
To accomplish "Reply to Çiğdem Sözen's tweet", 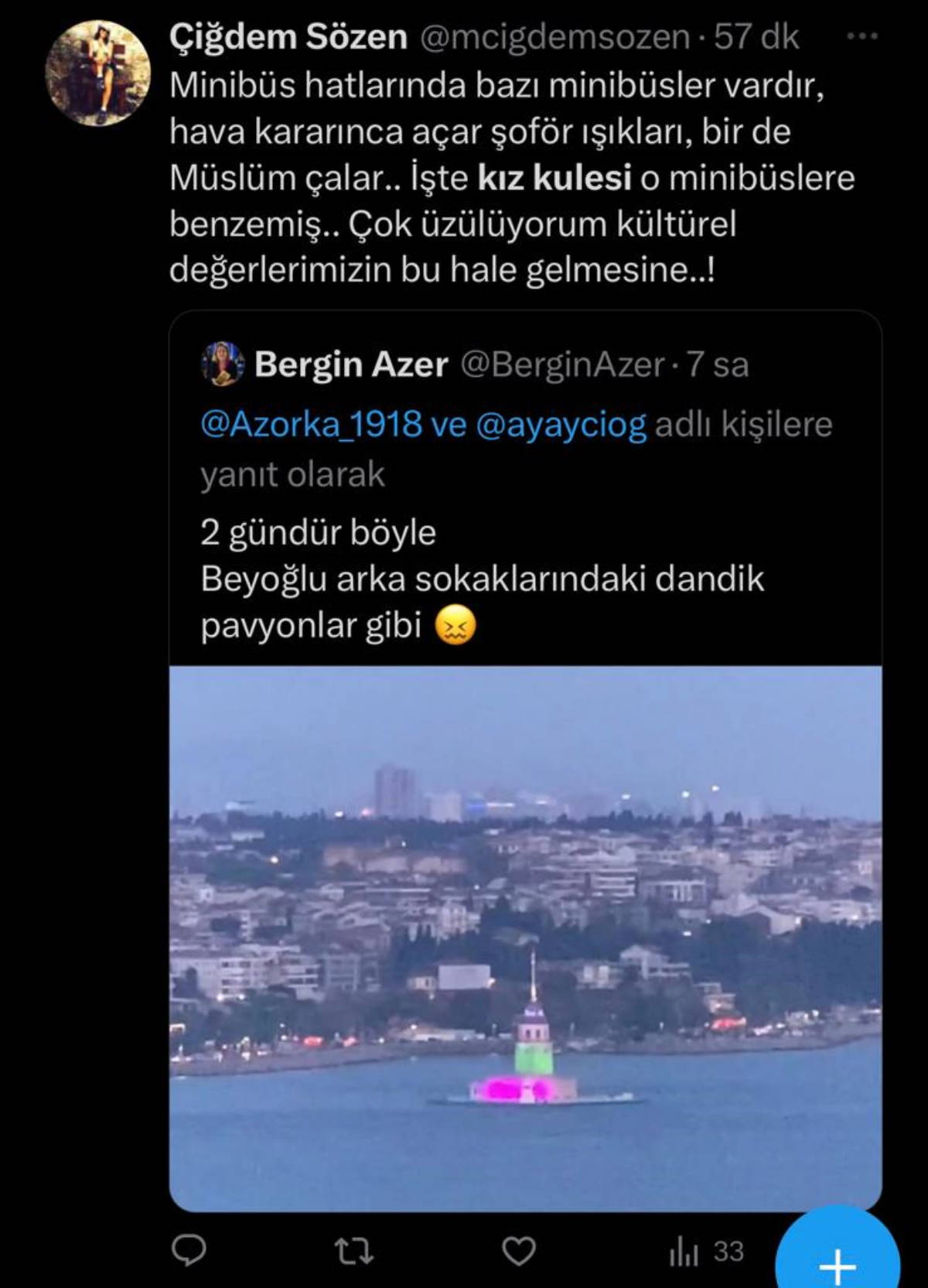I will 189,1251.
